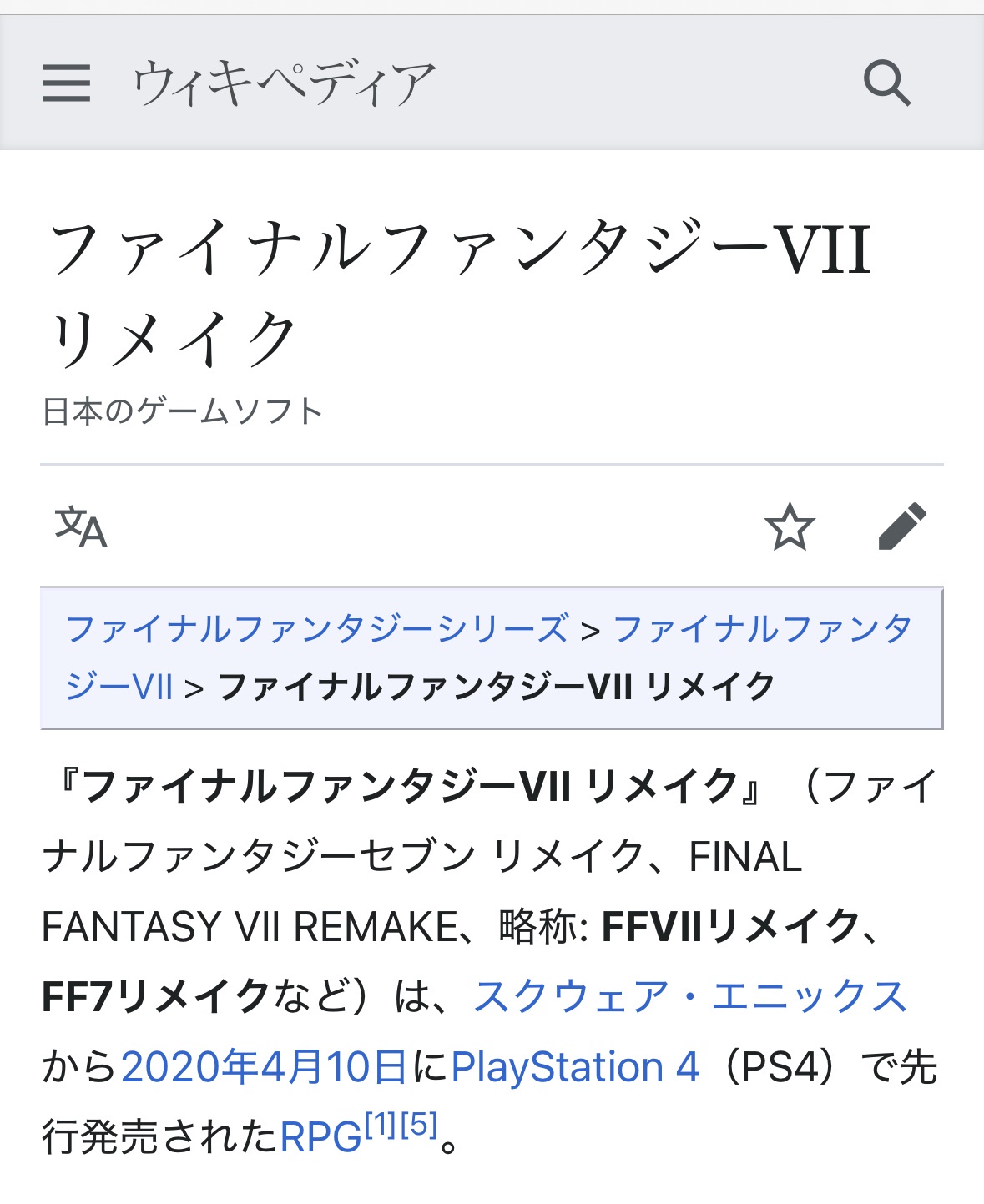Add this article to the watchlist with the star
984x1204 pixels.
click(x=789, y=527)
